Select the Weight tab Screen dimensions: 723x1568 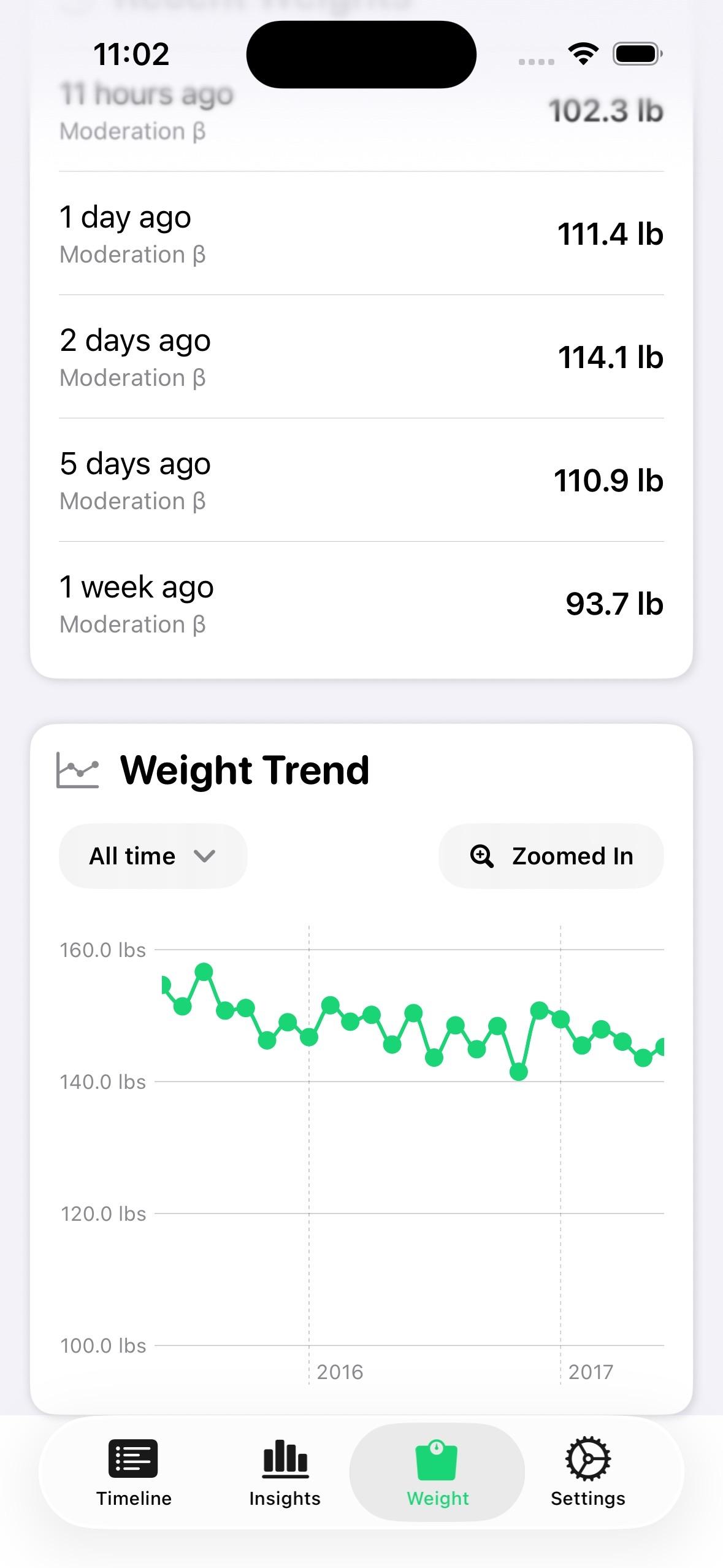[437, 1473]
